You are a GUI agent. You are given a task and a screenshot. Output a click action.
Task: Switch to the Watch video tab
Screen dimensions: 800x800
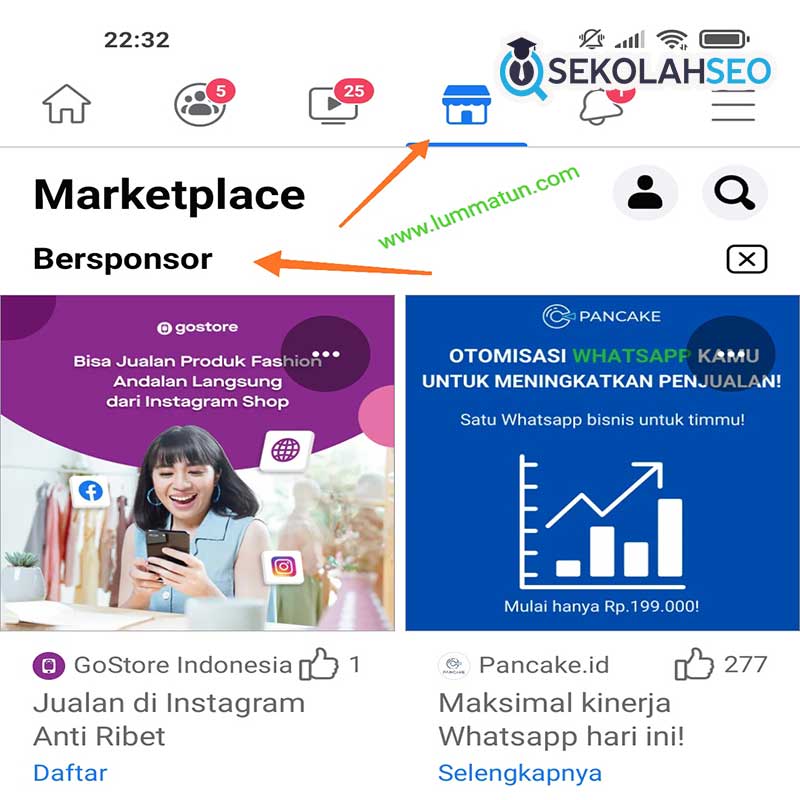click(335, 104)
